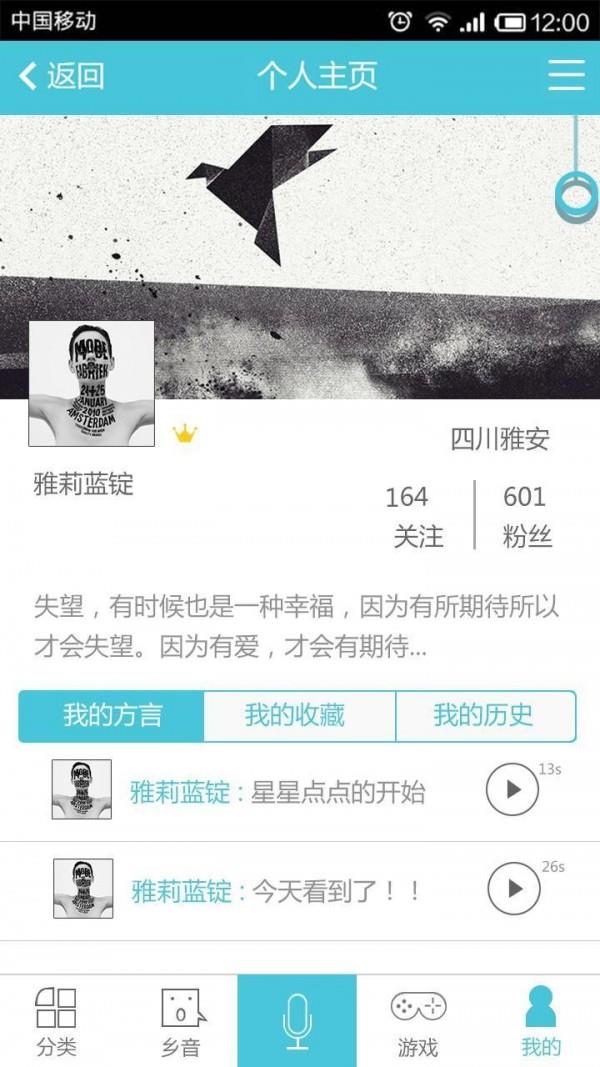
Task: Select the 我的方言 tab
Action: (x=112, y=716)
